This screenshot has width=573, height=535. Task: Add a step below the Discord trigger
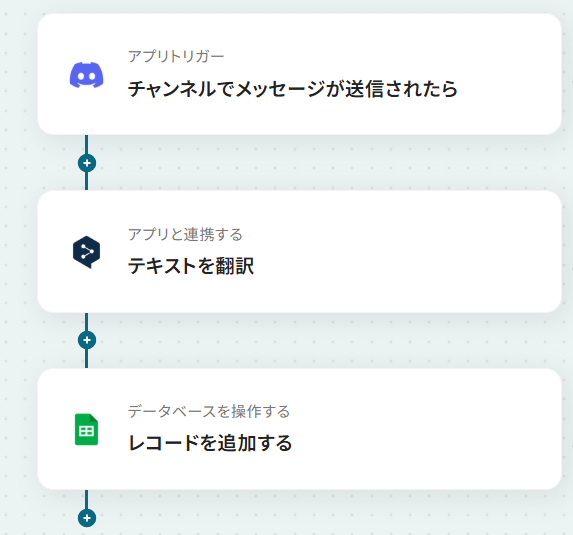tap(87, 163)
